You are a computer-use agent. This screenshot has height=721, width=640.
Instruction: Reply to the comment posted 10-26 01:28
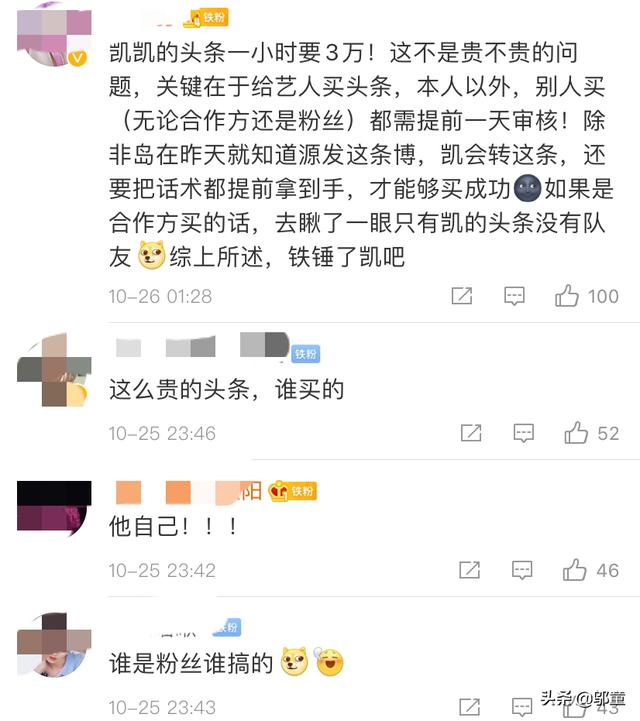(x=514, y=296)
